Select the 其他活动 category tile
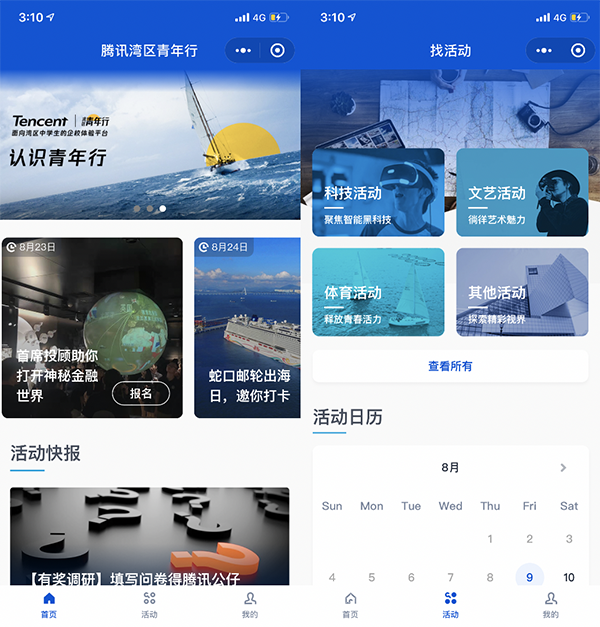600x627 pixels. click(522, 292)
